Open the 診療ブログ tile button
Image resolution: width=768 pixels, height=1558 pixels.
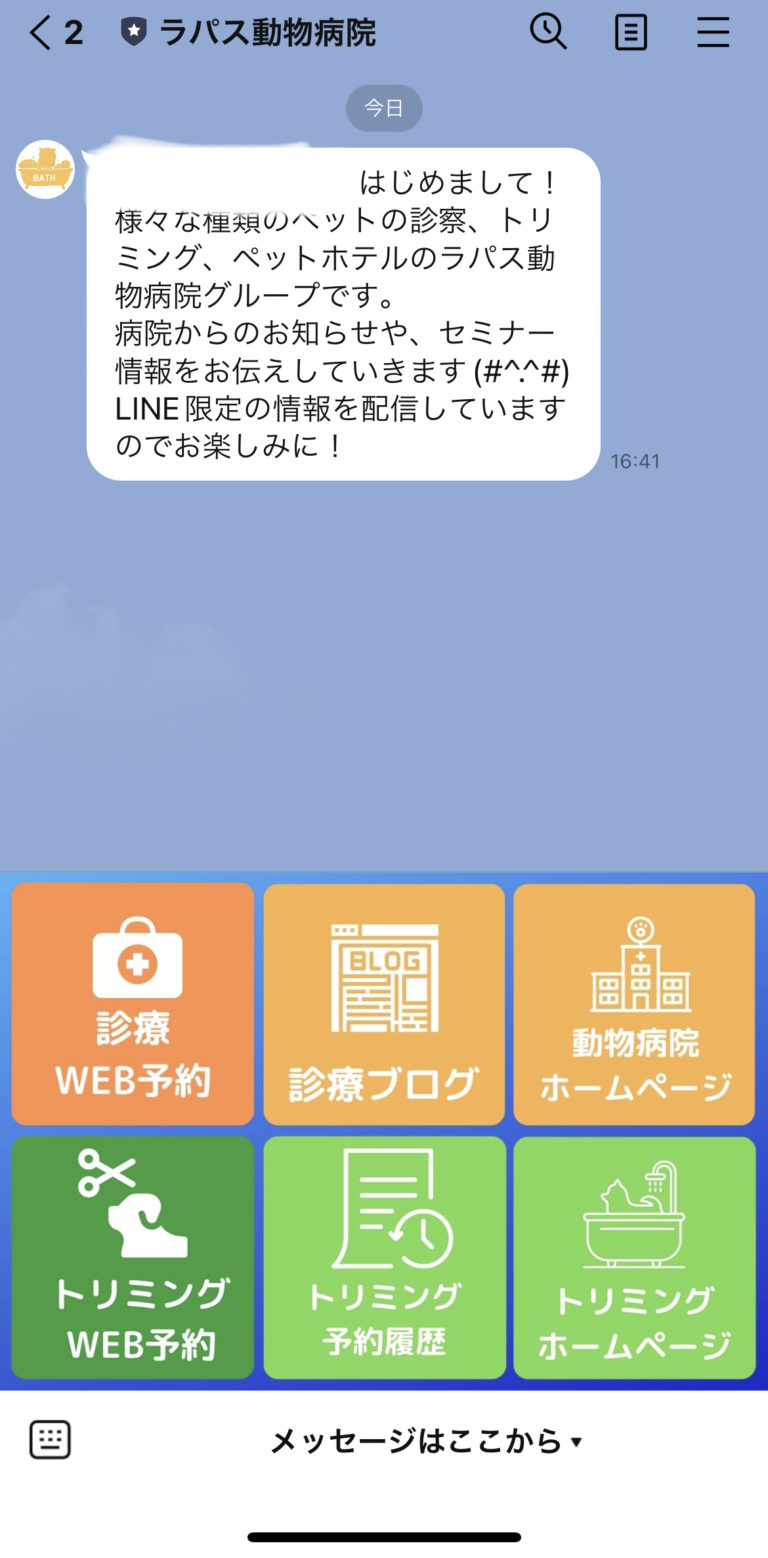coord(384,1003)
